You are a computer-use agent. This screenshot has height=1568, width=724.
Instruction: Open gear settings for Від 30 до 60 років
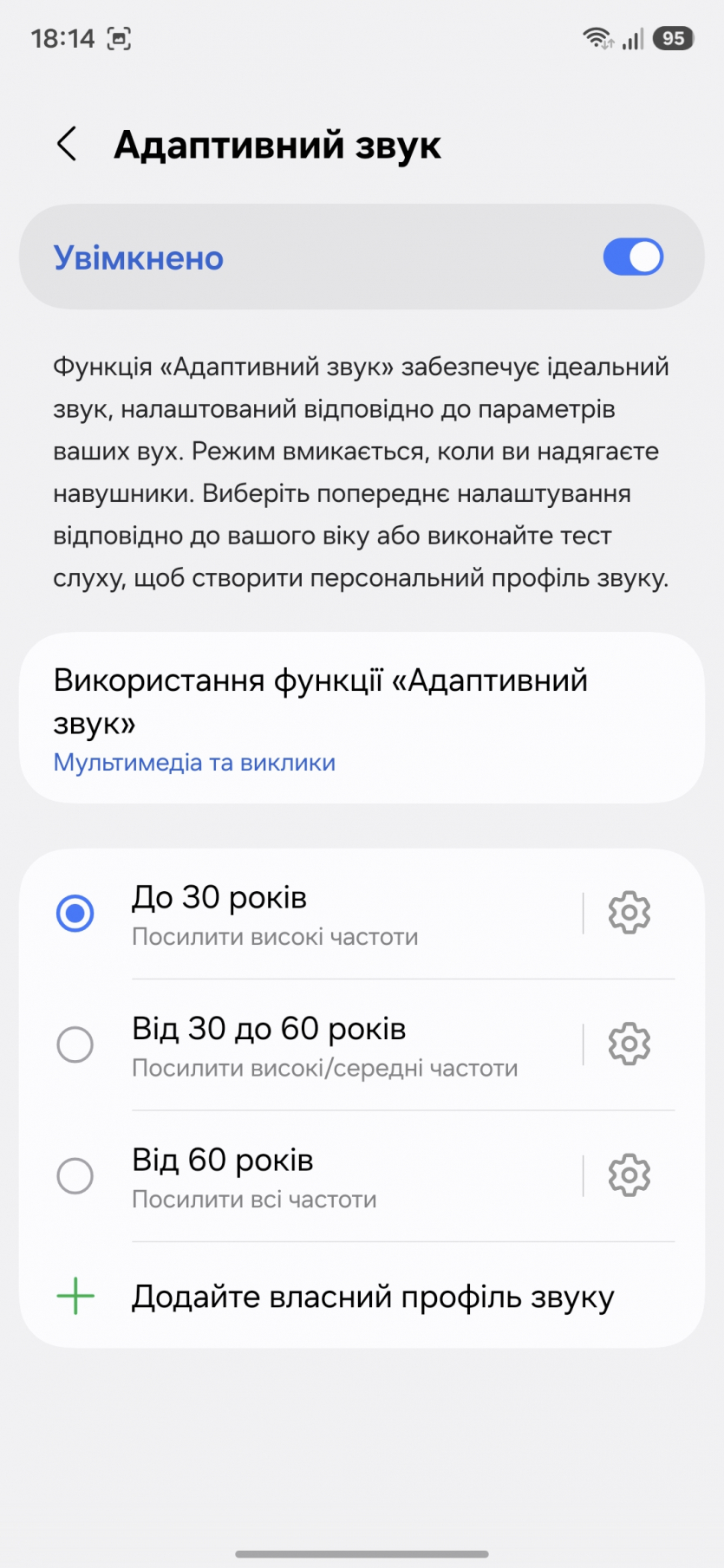point(629,1044)
